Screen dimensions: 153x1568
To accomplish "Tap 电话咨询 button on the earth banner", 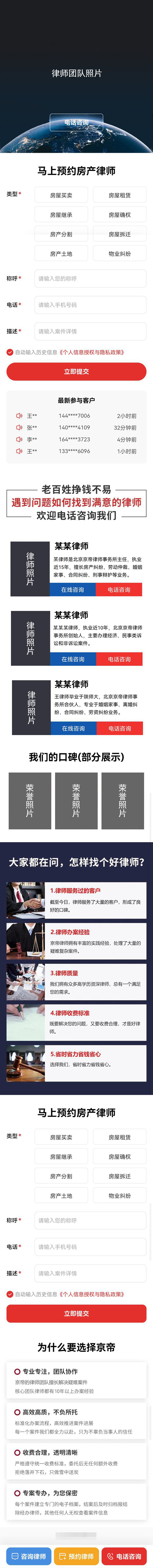I will pyautogui.click(x=76, y=122).
